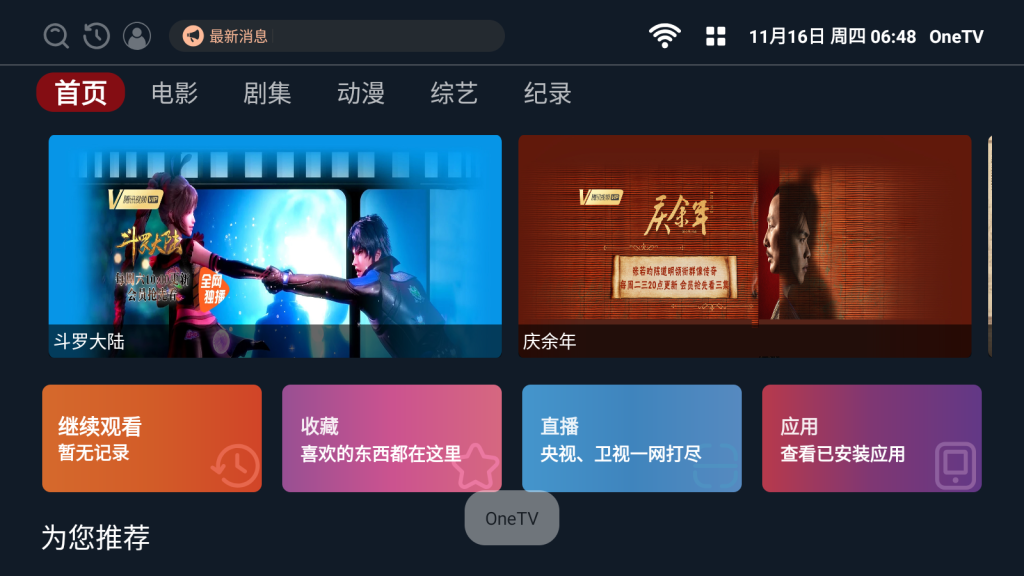
Task: Open the 直播 live TV card
Action: point(631,438)
